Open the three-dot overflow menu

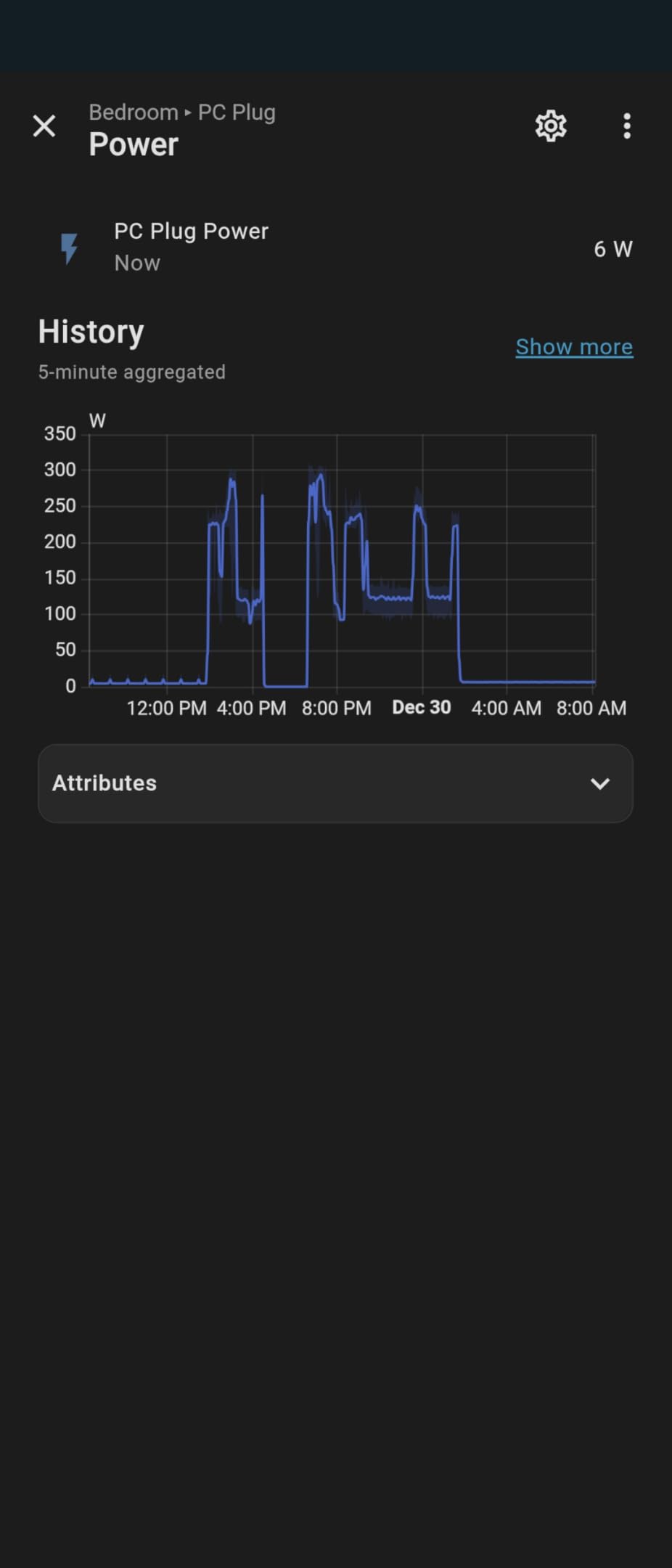click(627, 126)
